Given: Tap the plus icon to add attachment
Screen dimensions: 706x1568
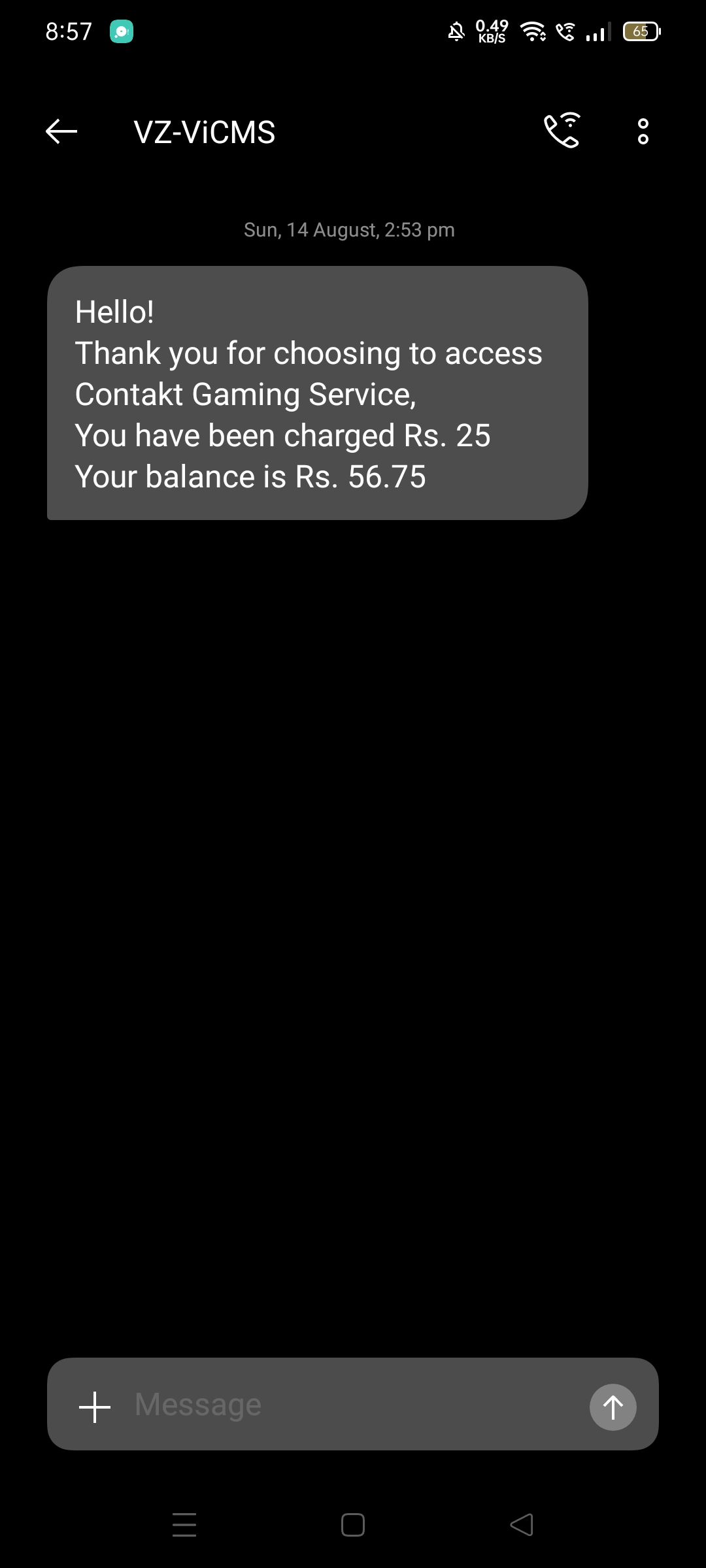Looking at the screenshot, I should tap(95, 1407).
